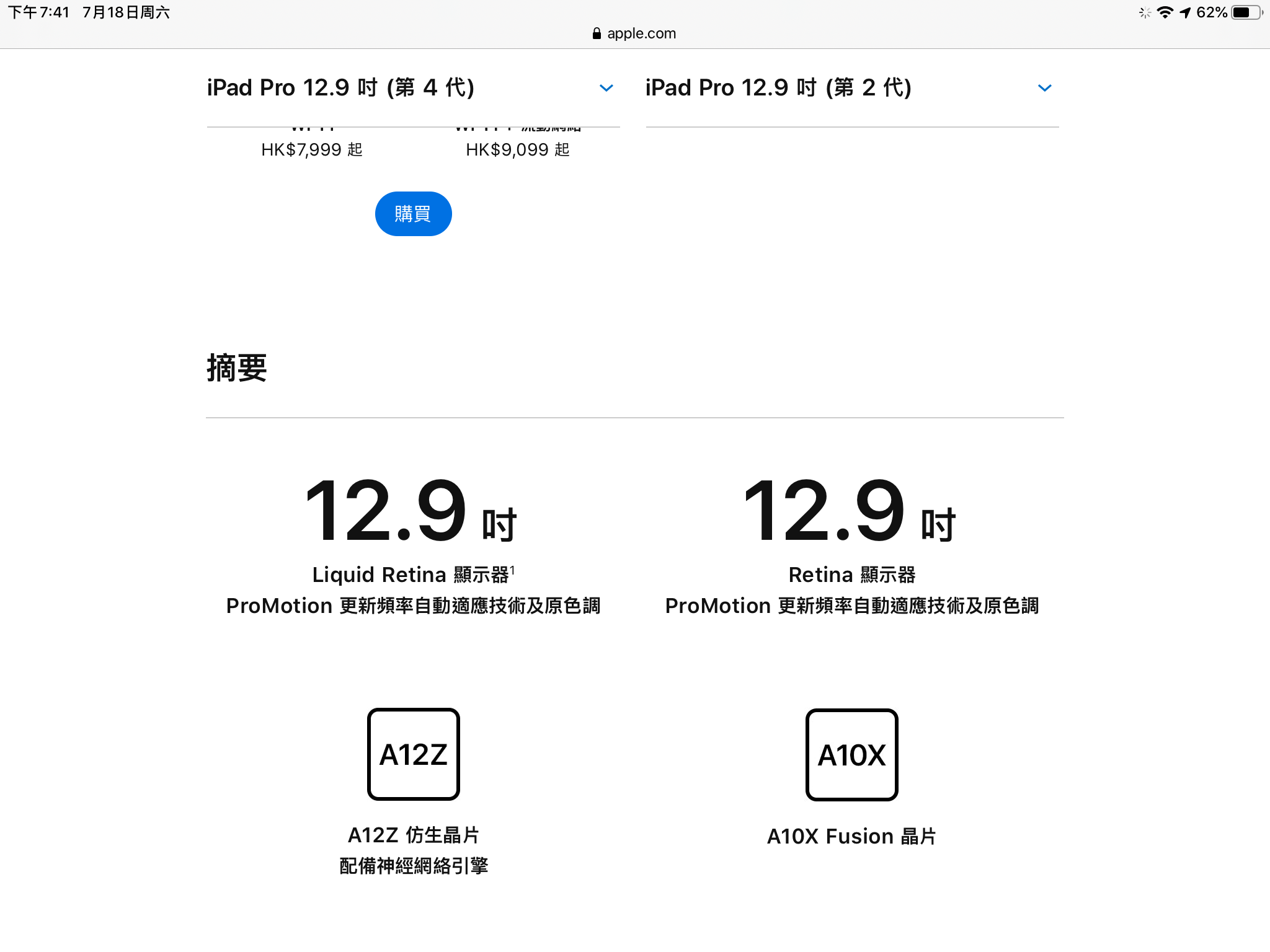Screen dimensions: 1270x952
Task: Tap the apple.com address bar
Action: 634,33
